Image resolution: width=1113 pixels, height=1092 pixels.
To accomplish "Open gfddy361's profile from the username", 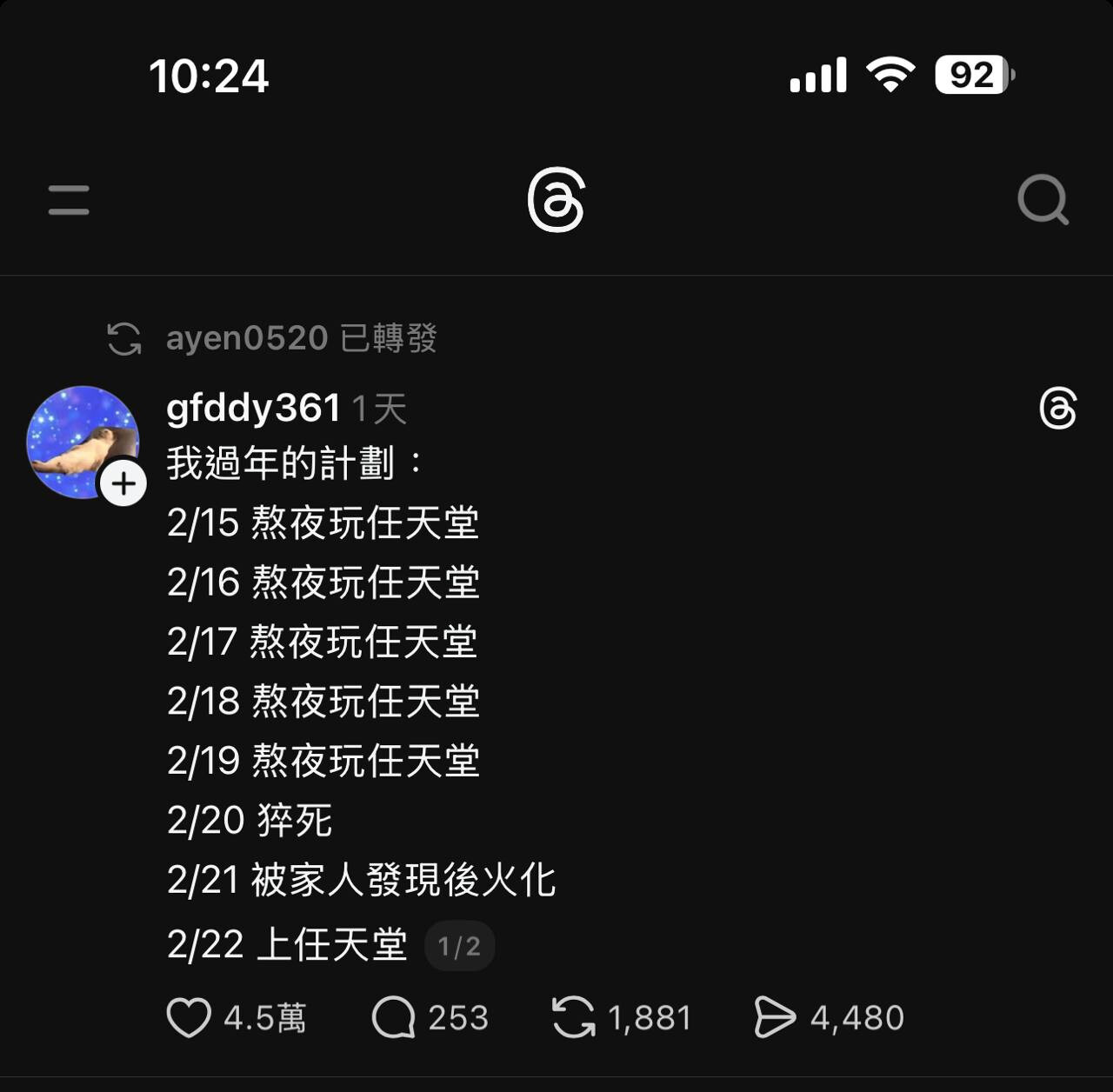I will tap(253, 408).
